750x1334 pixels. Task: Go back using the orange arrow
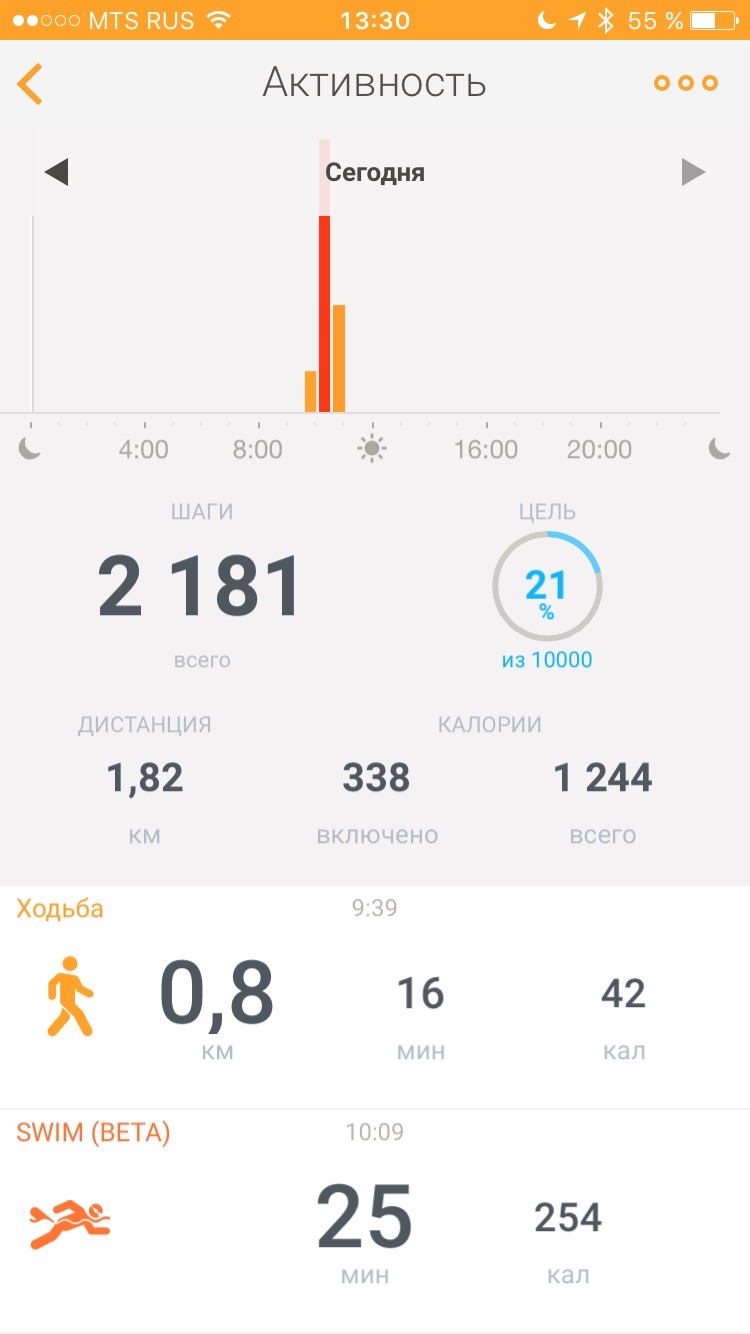31,84
